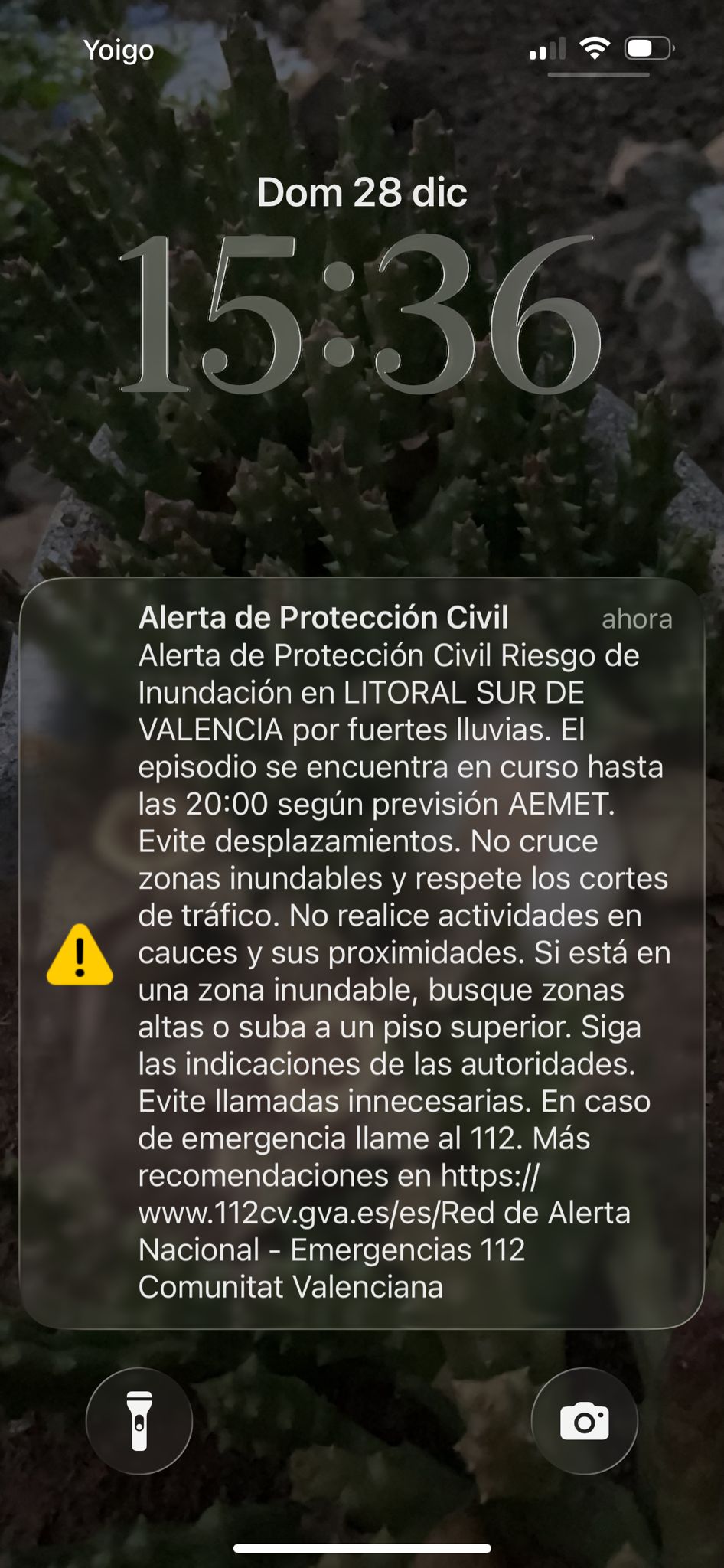The width and height of the screenshot is (724, 1568).
Task: Open the camera from lock screen
Action: [x=584, y=1421]
